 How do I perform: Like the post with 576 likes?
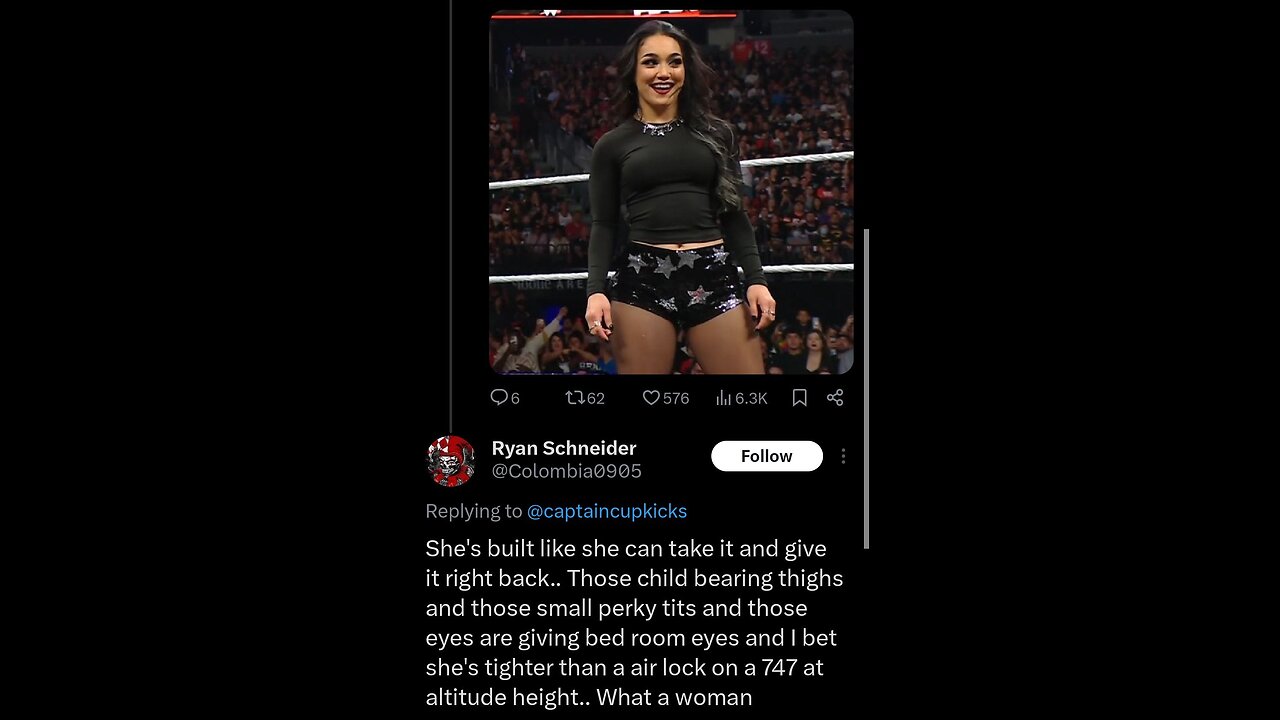[x=651, y=398]
